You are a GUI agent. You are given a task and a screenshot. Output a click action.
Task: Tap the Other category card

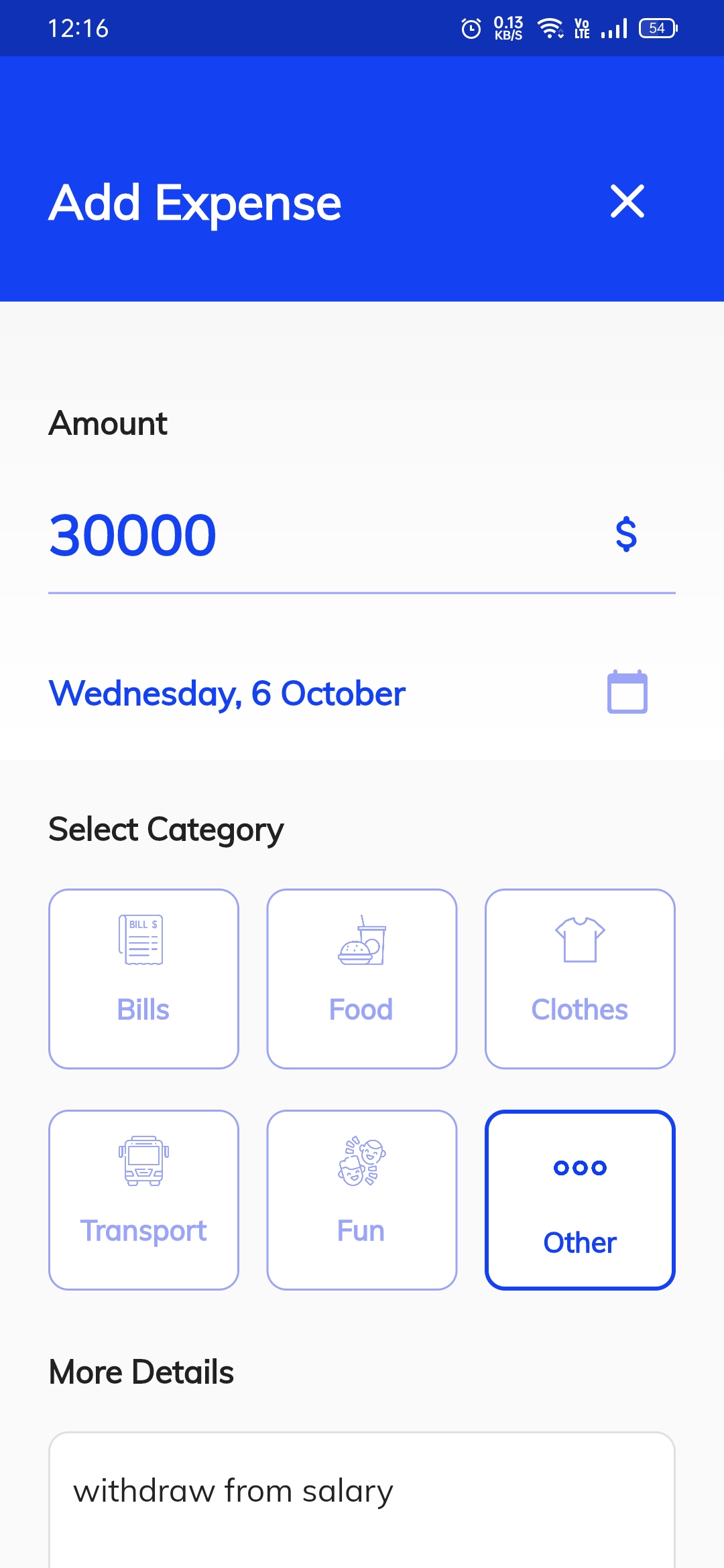[x=580, y=1200]
